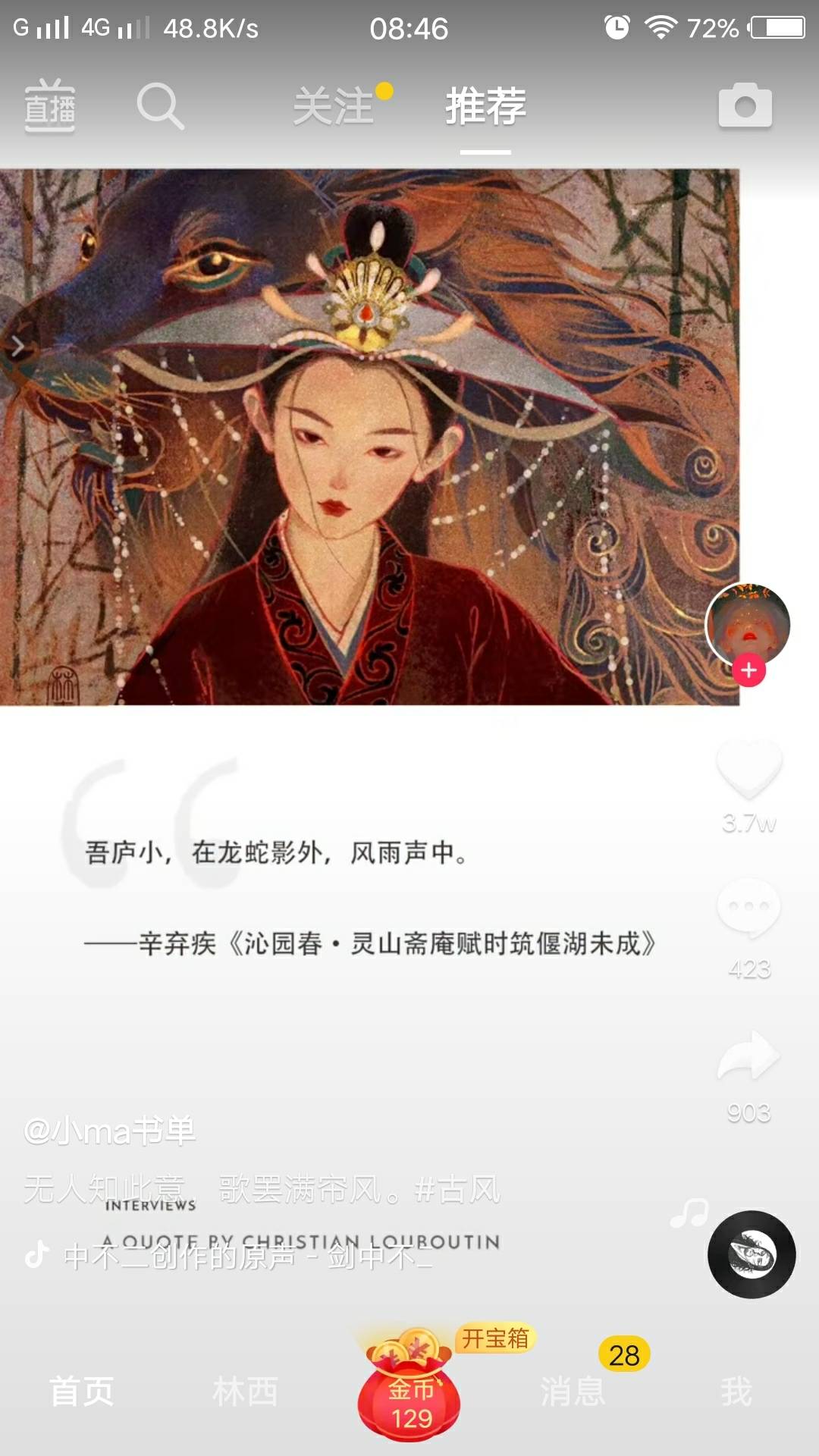Image resolution: width=819 pixels, height=1456 pixels.
Task: Follow the creator via red plus
Action: 748,670
